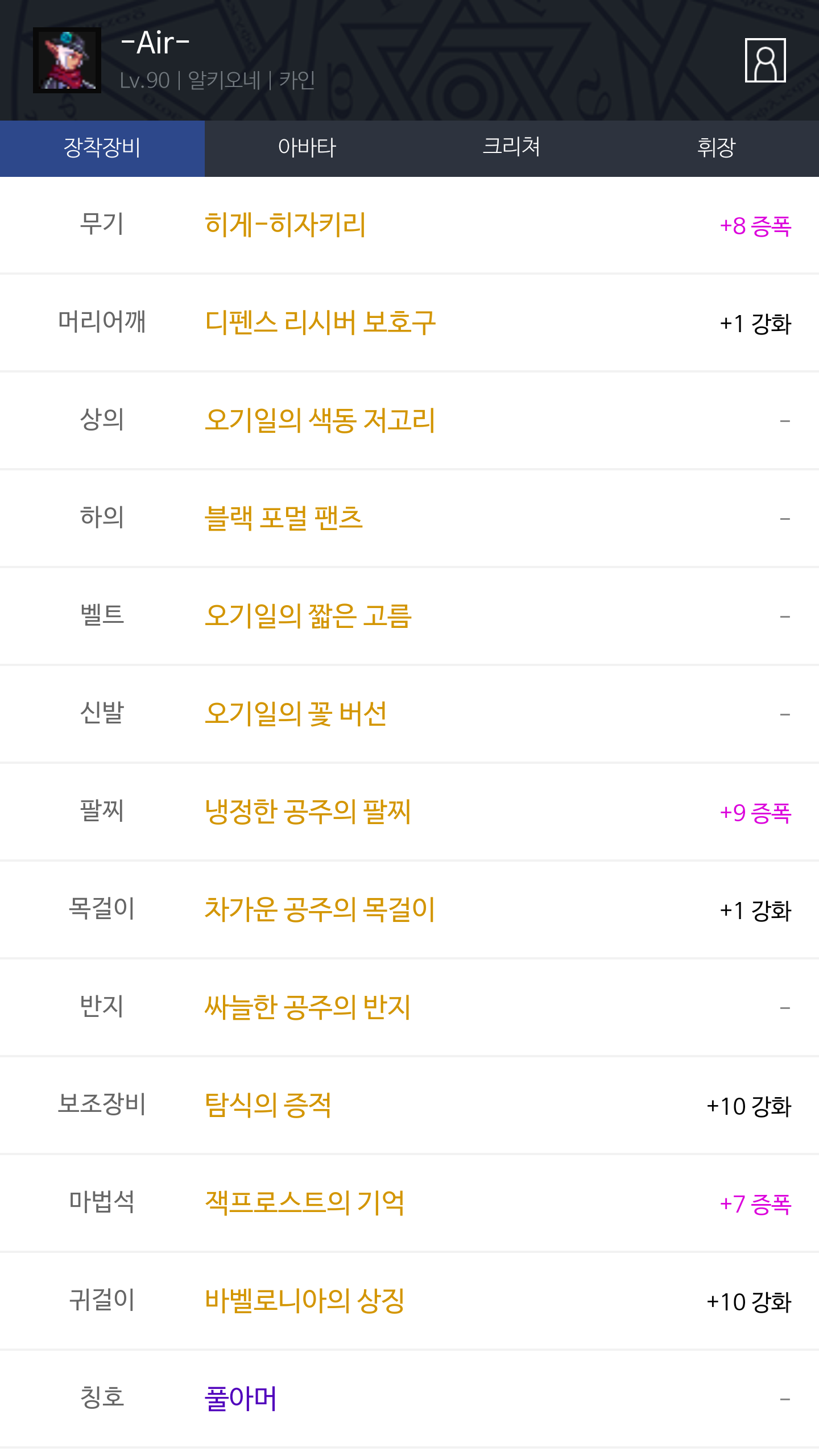Switch to the 휘장 tab

point(717,148)
